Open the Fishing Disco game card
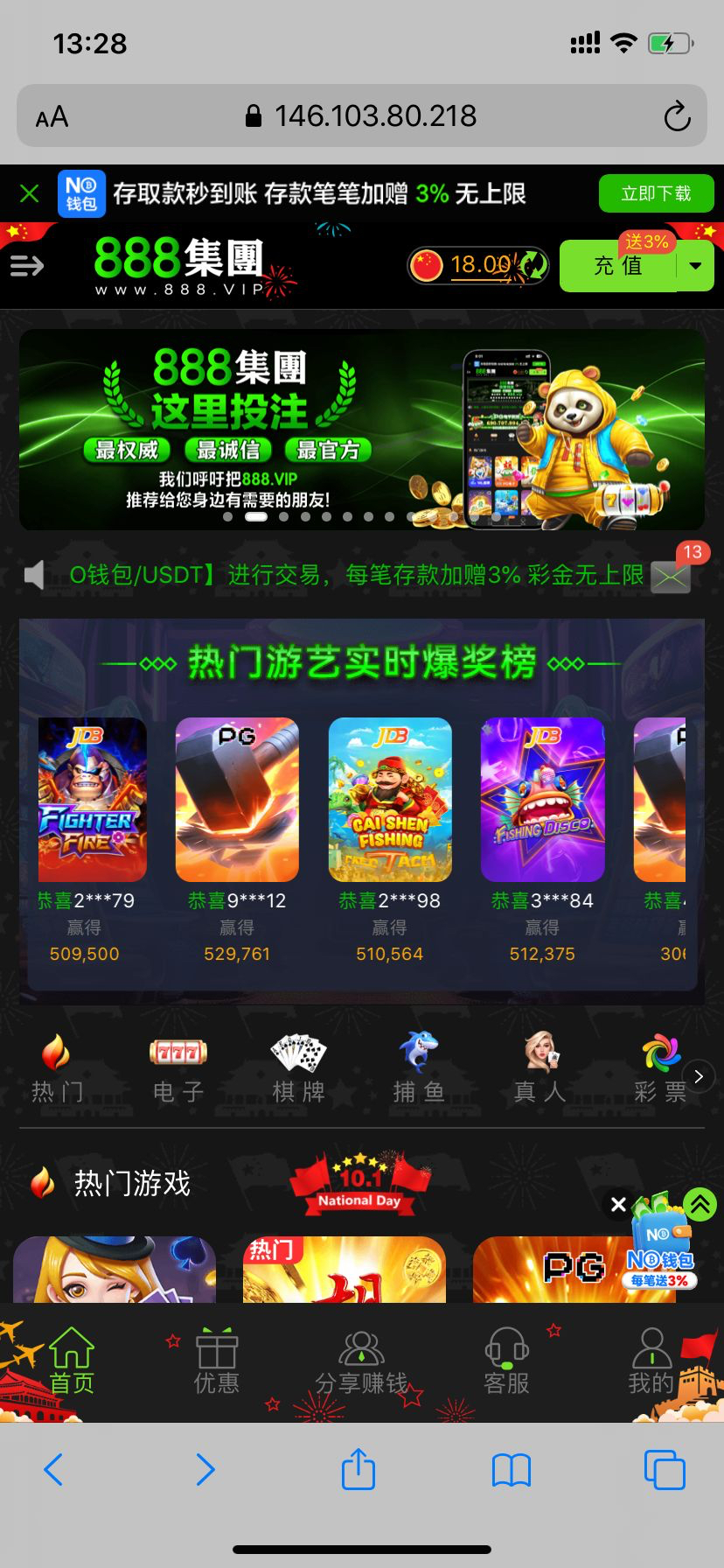The width and height of the screenshot is (724, 1568). pyautogui.click(x=542, y=800)
